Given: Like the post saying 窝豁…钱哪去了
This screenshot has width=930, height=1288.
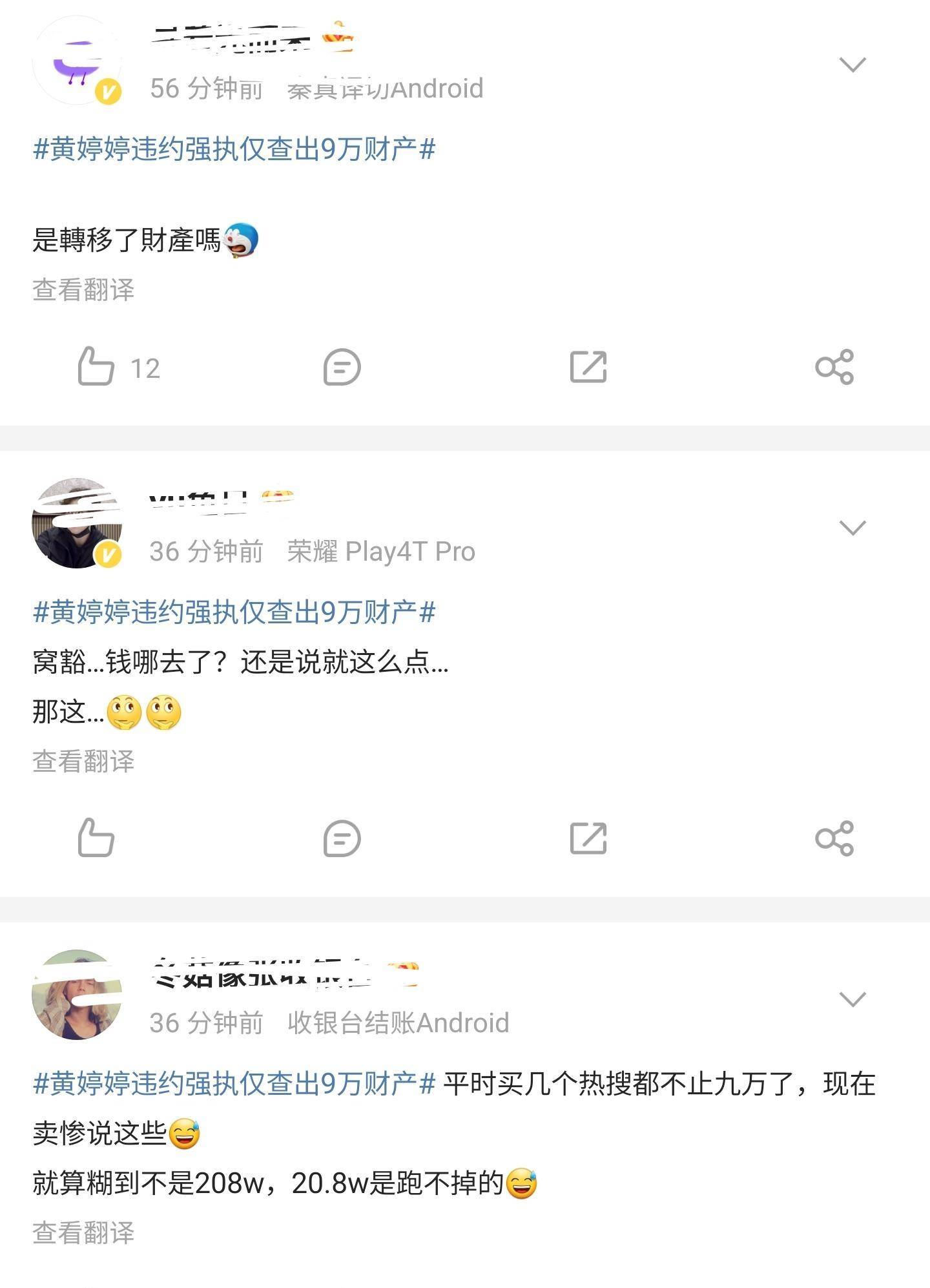Looking at the screenshot, I should click(96, 838).
